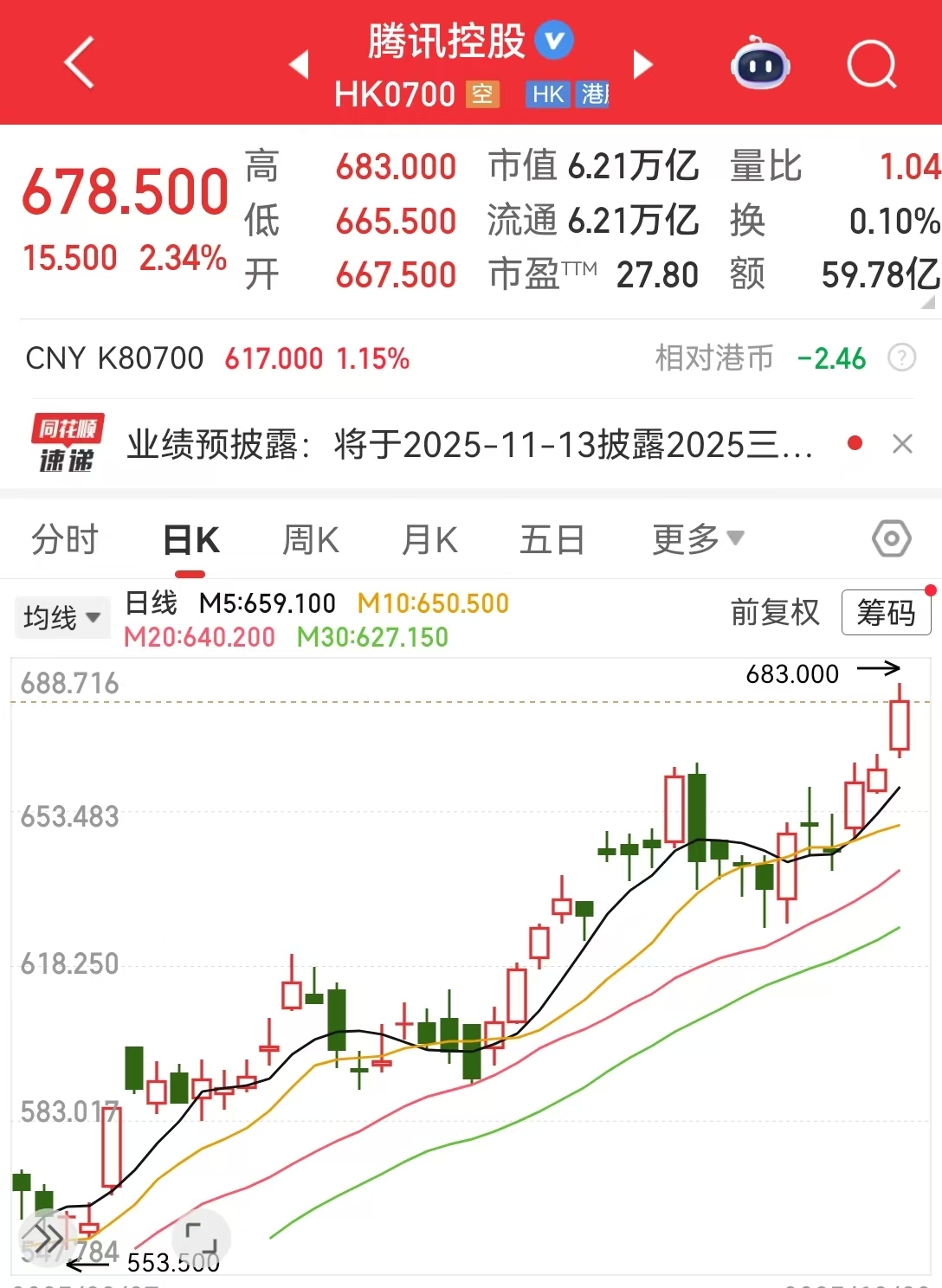
Task: Open the 均线 indicator dropdown
Action: point(62,618)
